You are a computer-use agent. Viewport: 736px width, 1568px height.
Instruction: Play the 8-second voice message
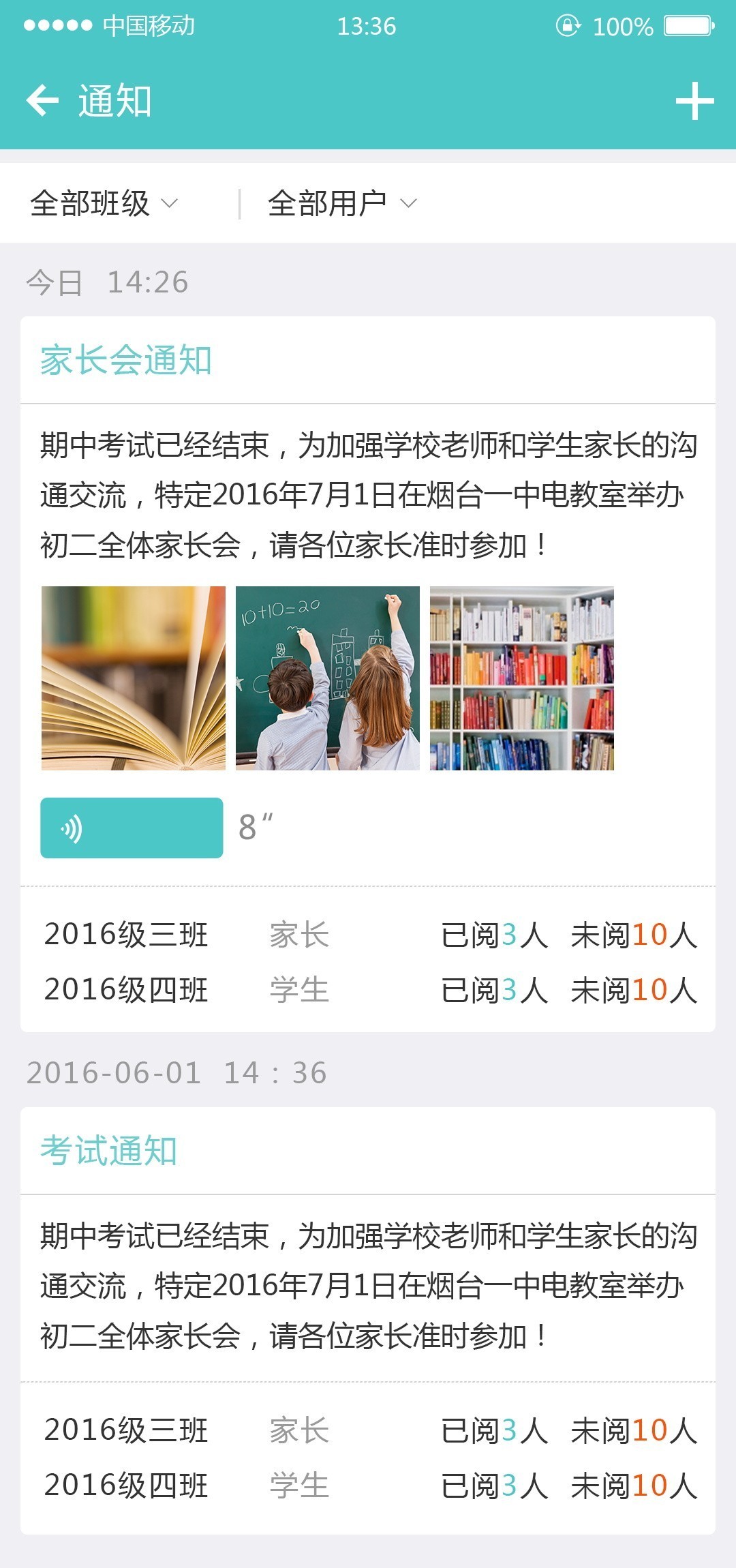pyautogui.click(x=132, y=828)
